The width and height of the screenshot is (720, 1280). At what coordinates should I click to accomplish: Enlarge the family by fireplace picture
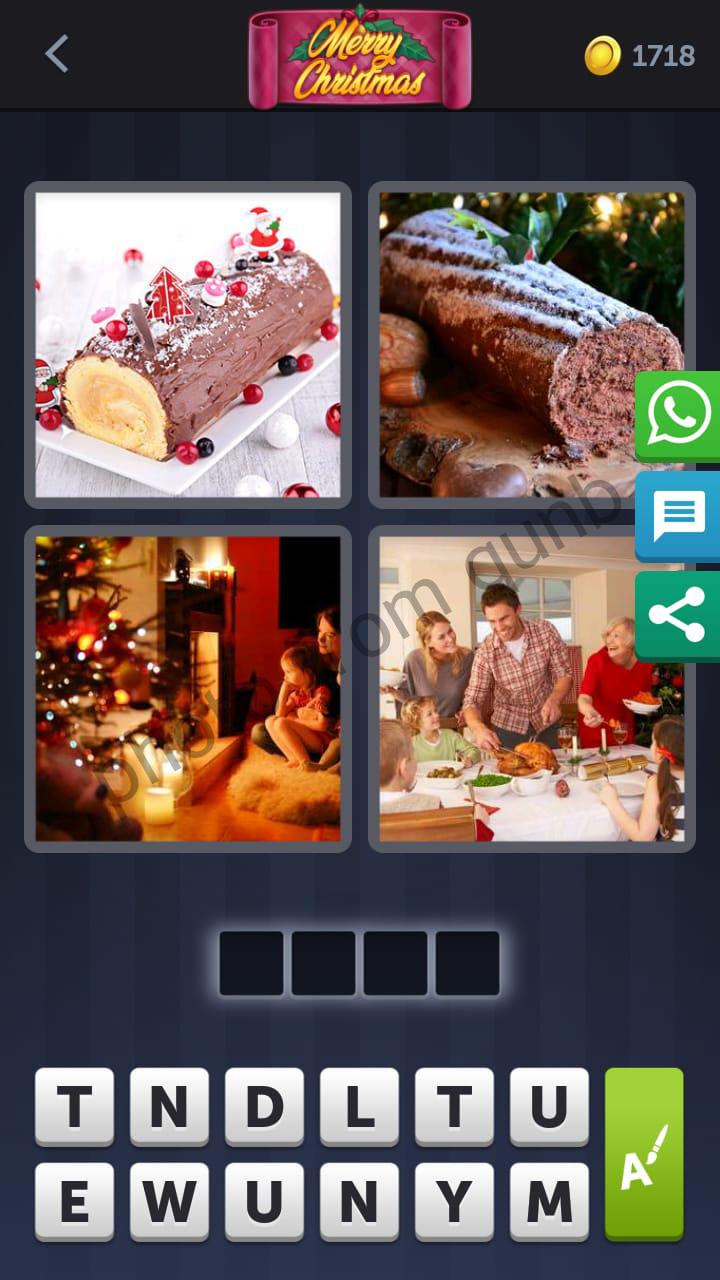click(188, 689)
